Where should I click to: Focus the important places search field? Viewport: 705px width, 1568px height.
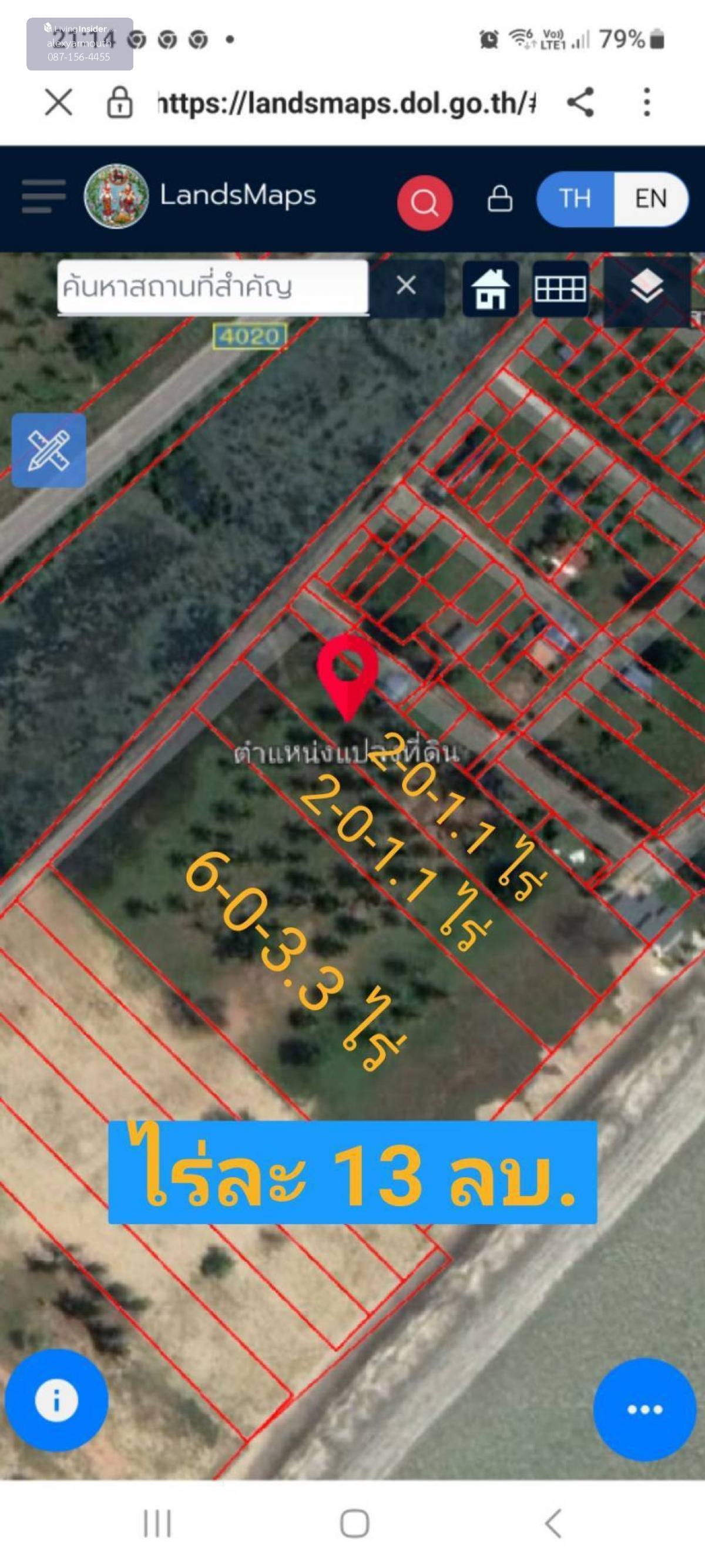(x=213, y=287)
